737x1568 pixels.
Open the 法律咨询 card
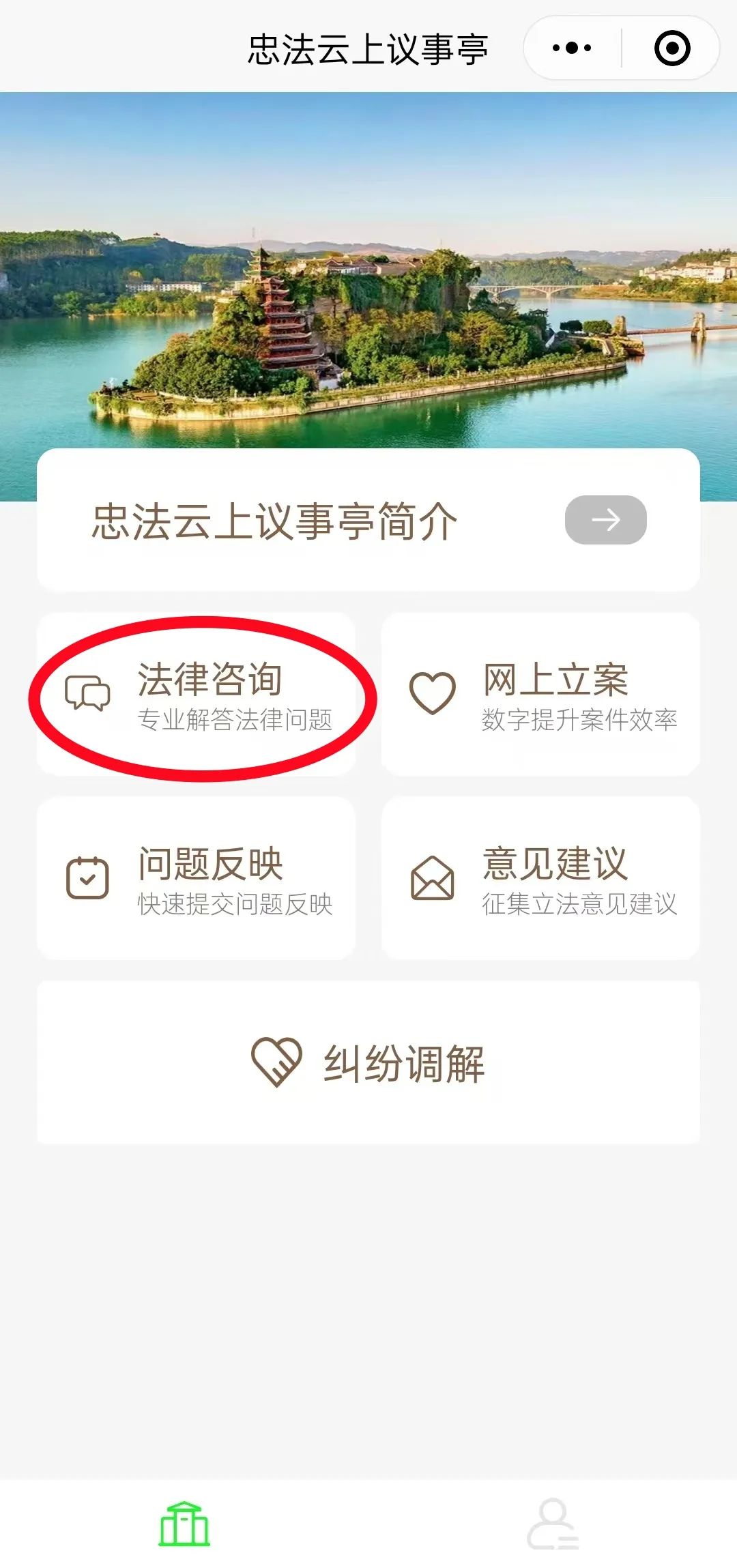click(x=197, y=695)
